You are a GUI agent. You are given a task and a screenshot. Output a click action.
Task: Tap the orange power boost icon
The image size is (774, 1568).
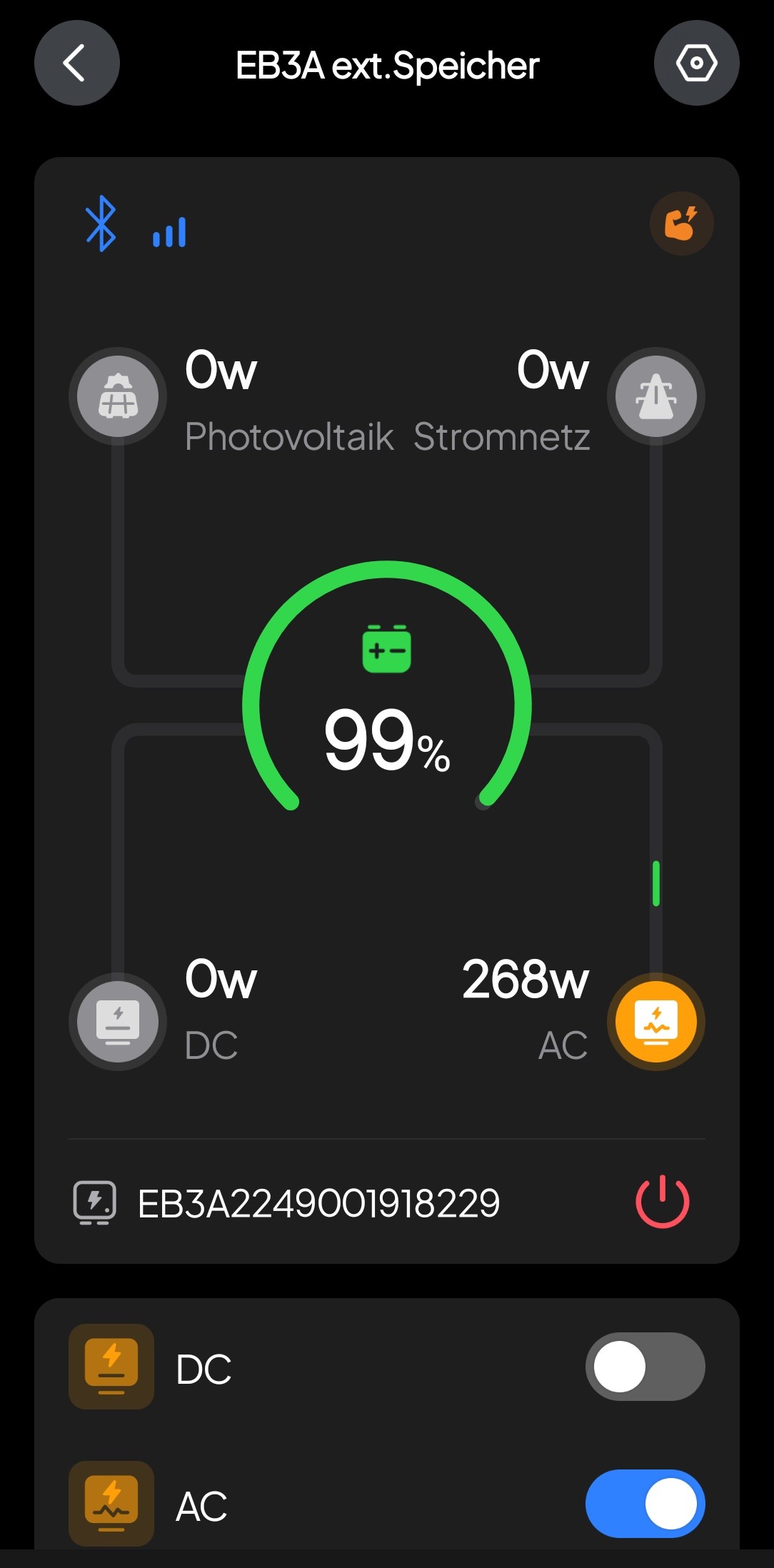[682, 223]
